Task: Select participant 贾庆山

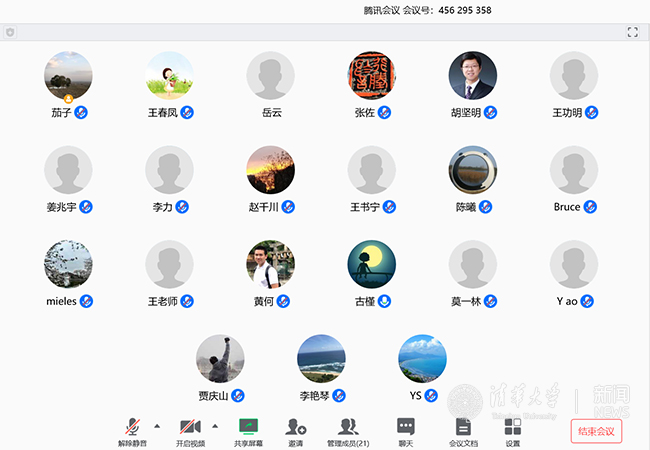Action: (x=220, y=359)
